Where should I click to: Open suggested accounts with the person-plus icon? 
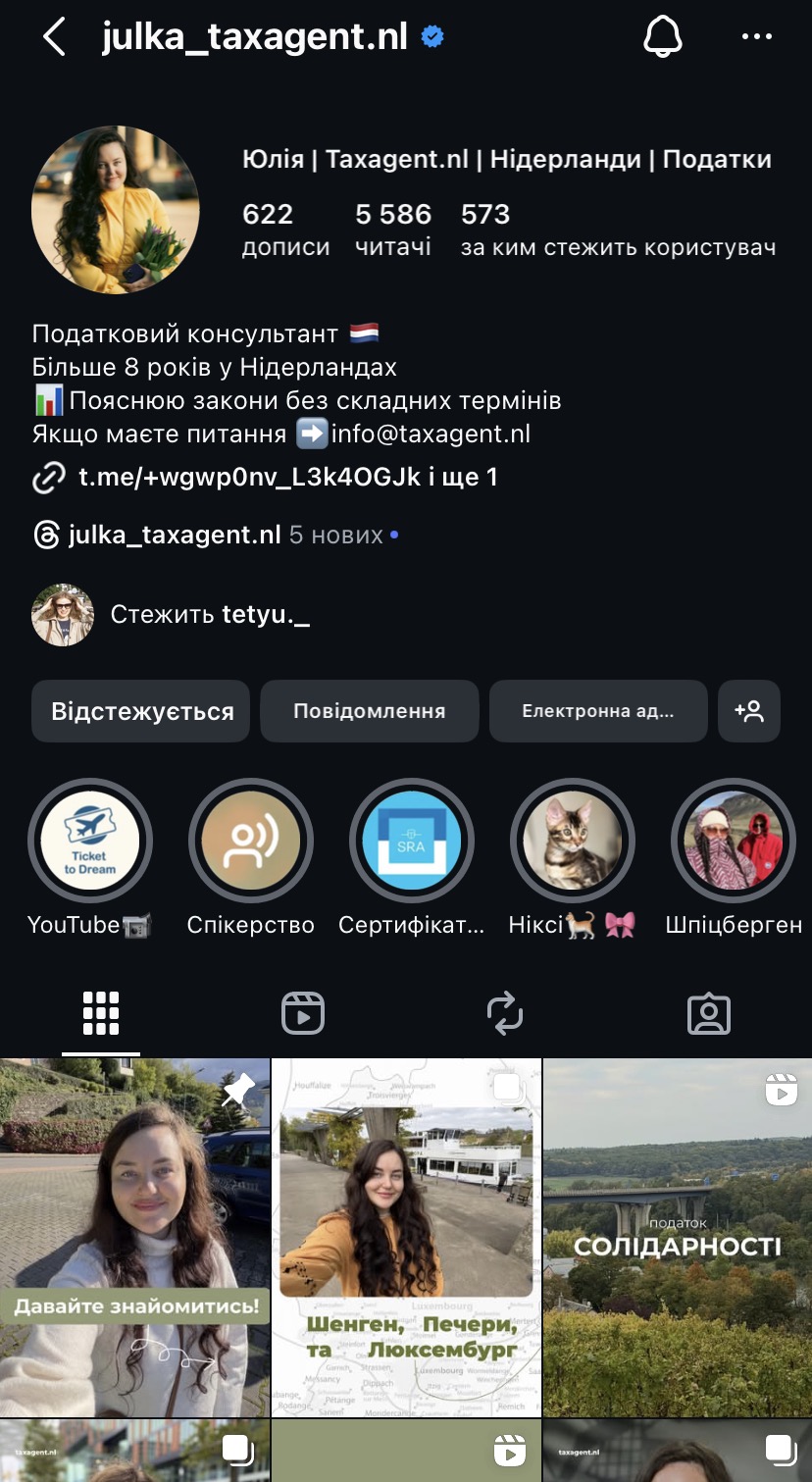749,711
